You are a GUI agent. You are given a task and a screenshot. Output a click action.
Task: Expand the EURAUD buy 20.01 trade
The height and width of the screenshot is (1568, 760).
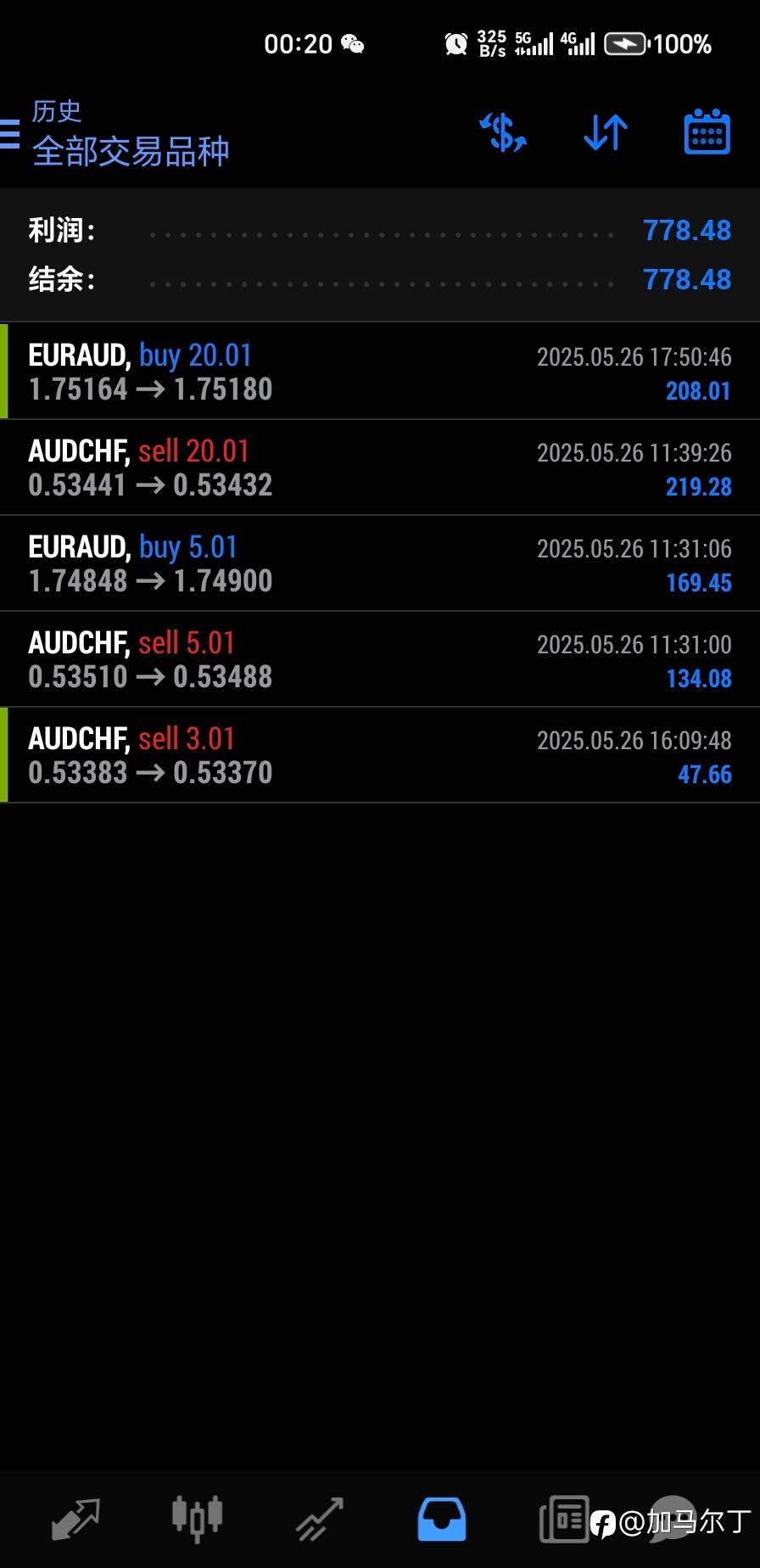tap(380, 372)
